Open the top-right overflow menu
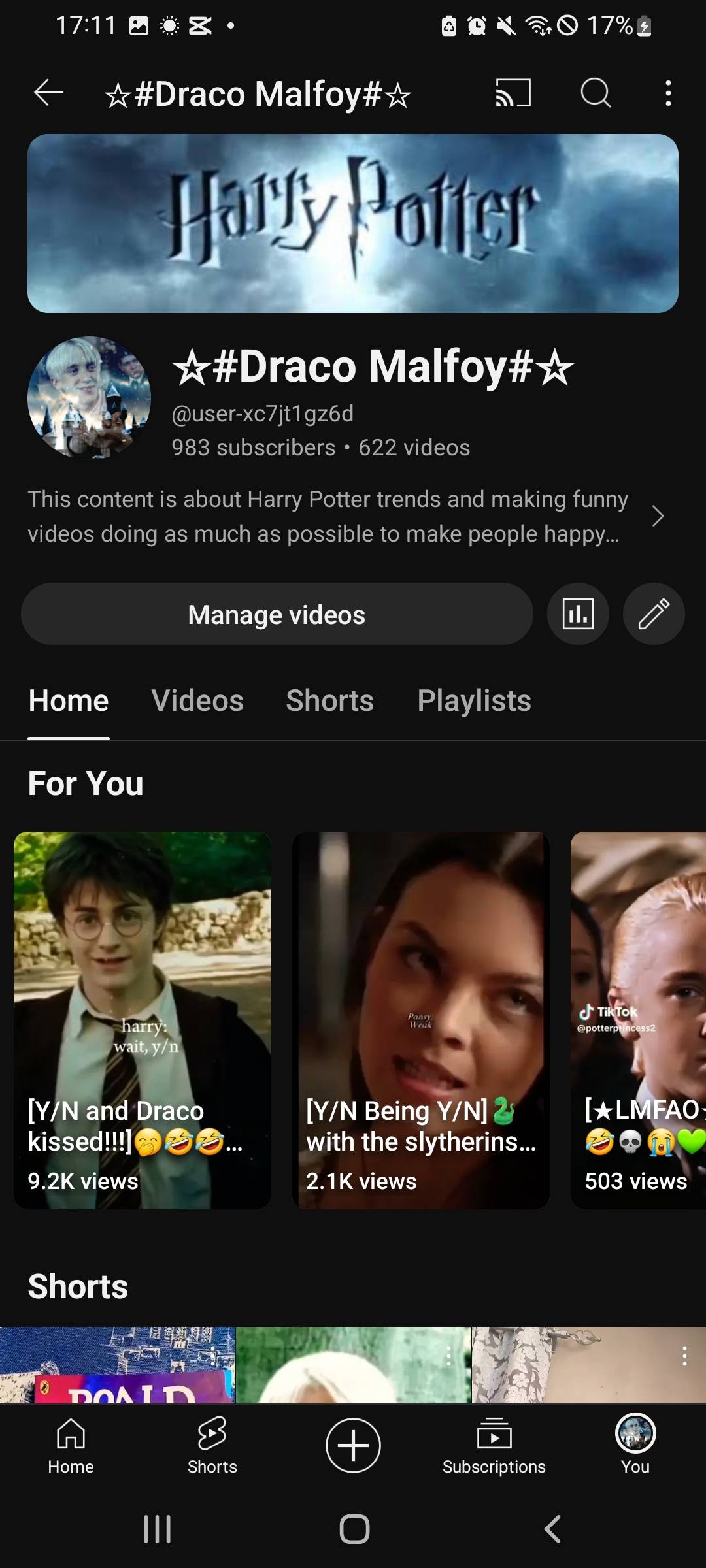Image resolution: width=706 pixels, height=1568 pixels. (667, 93)
